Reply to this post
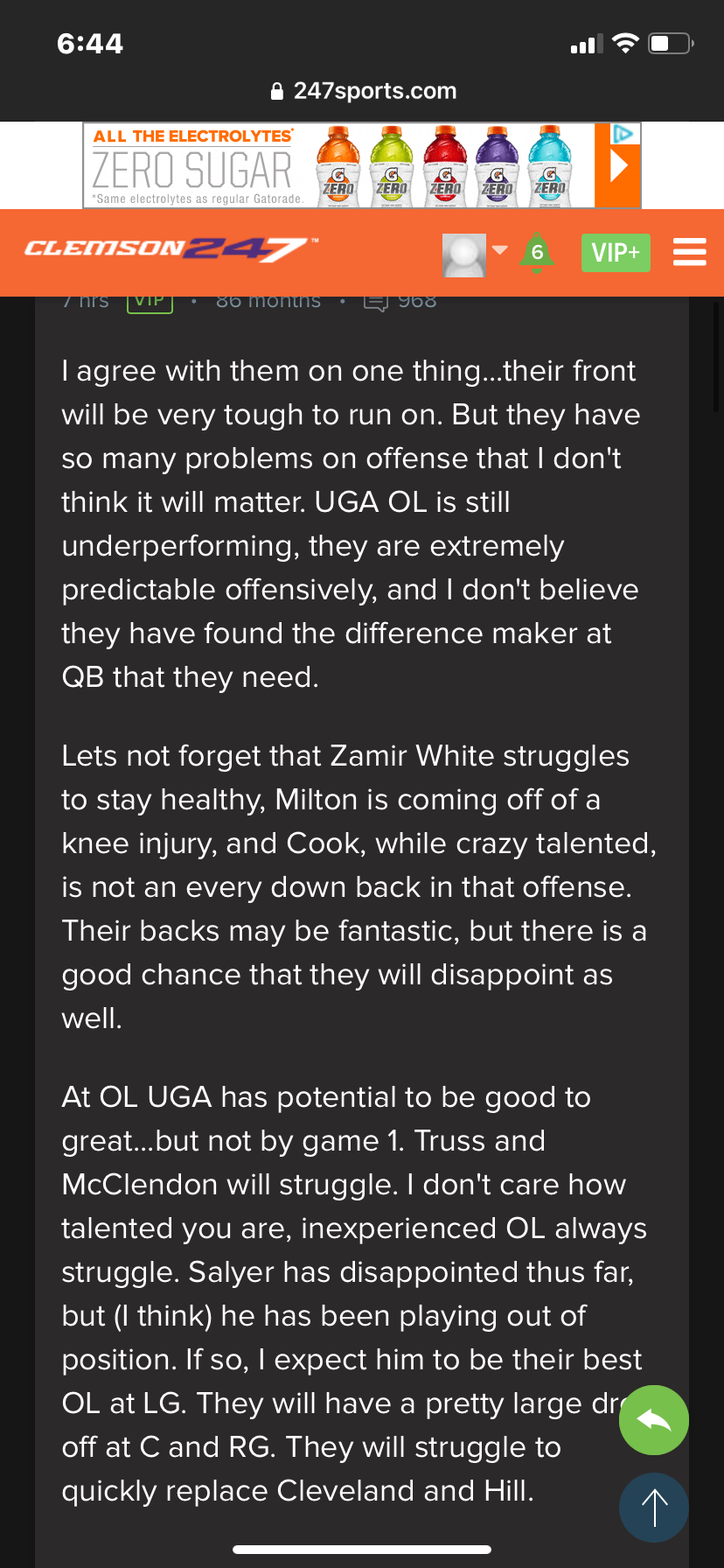 click(653, 1419)
